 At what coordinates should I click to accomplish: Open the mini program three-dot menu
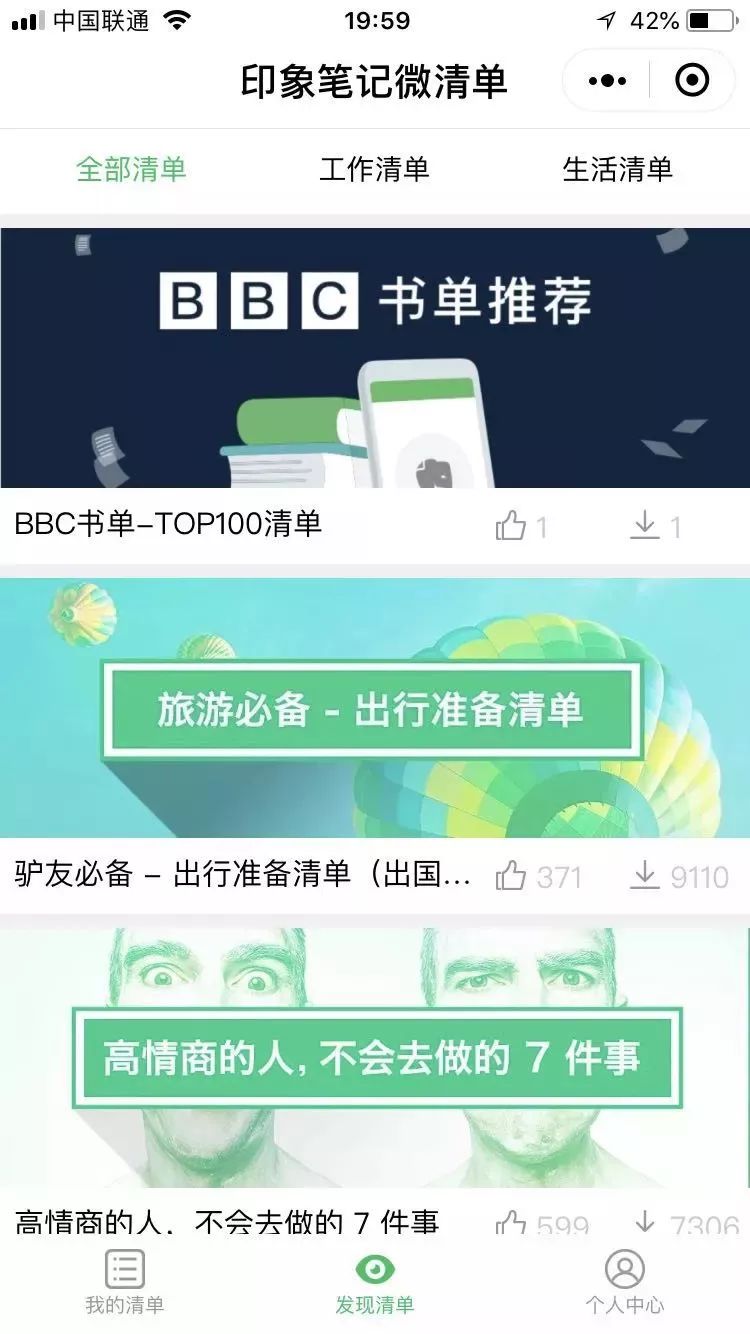click(608, 81)
